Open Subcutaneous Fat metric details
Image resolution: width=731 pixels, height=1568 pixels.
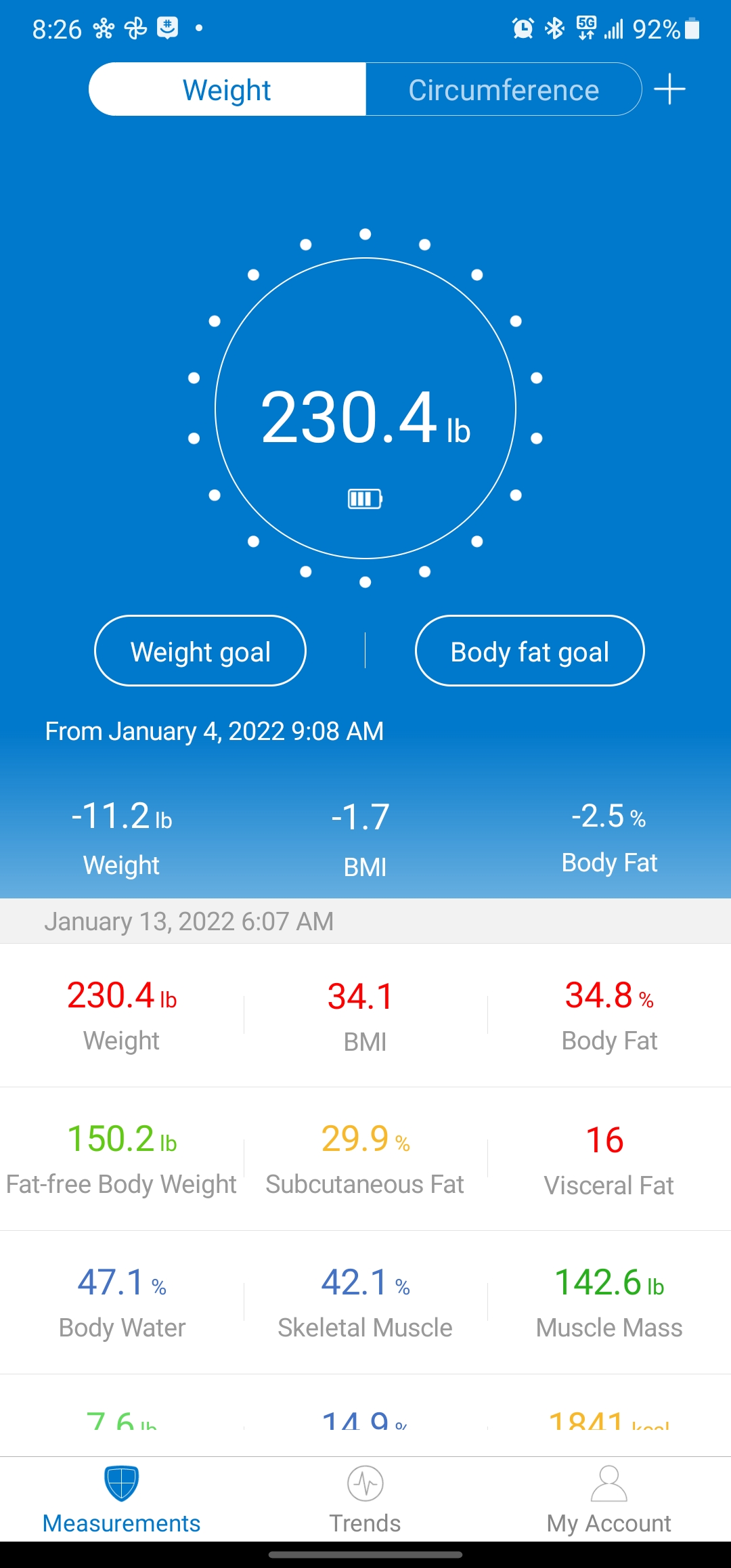365,1158
